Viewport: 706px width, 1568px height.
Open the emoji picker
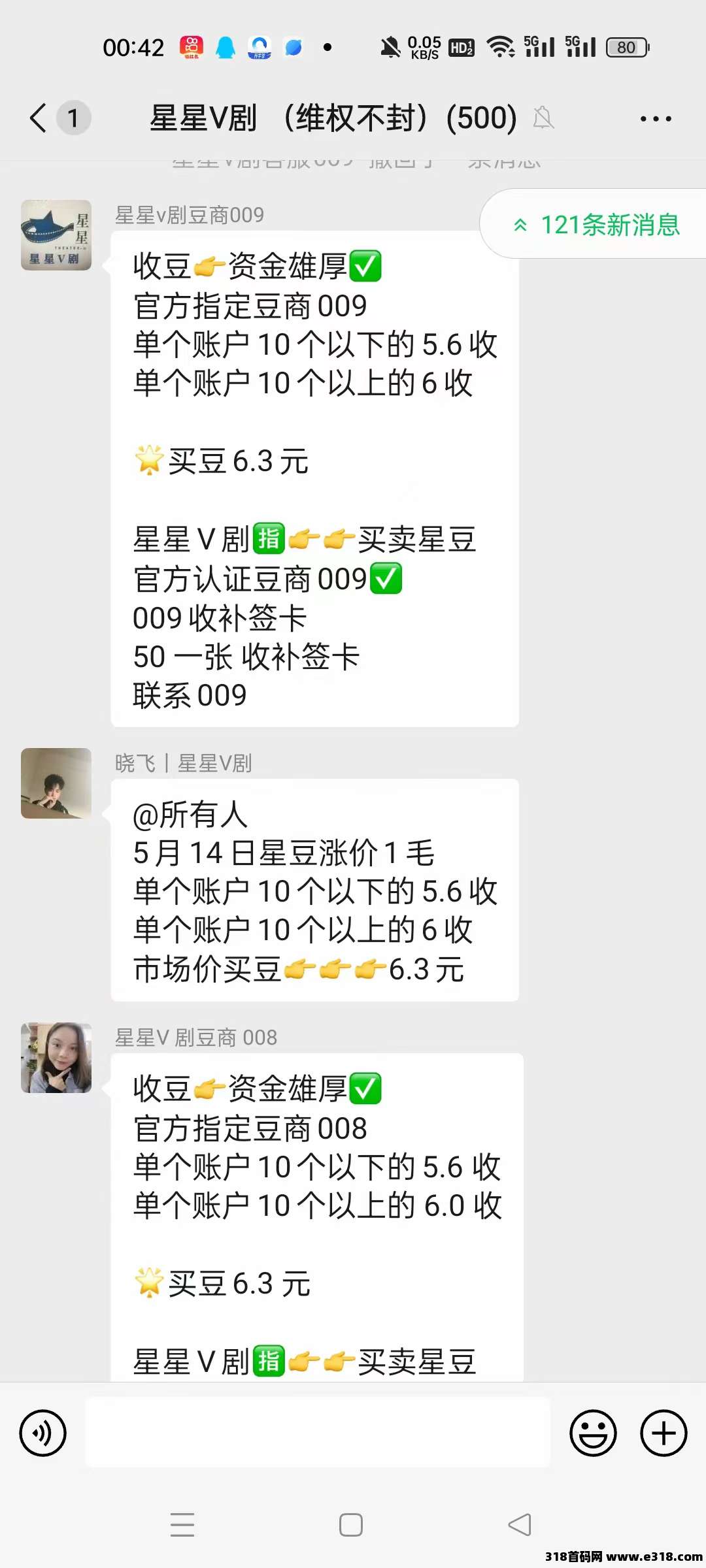(x=593, y=1433)
